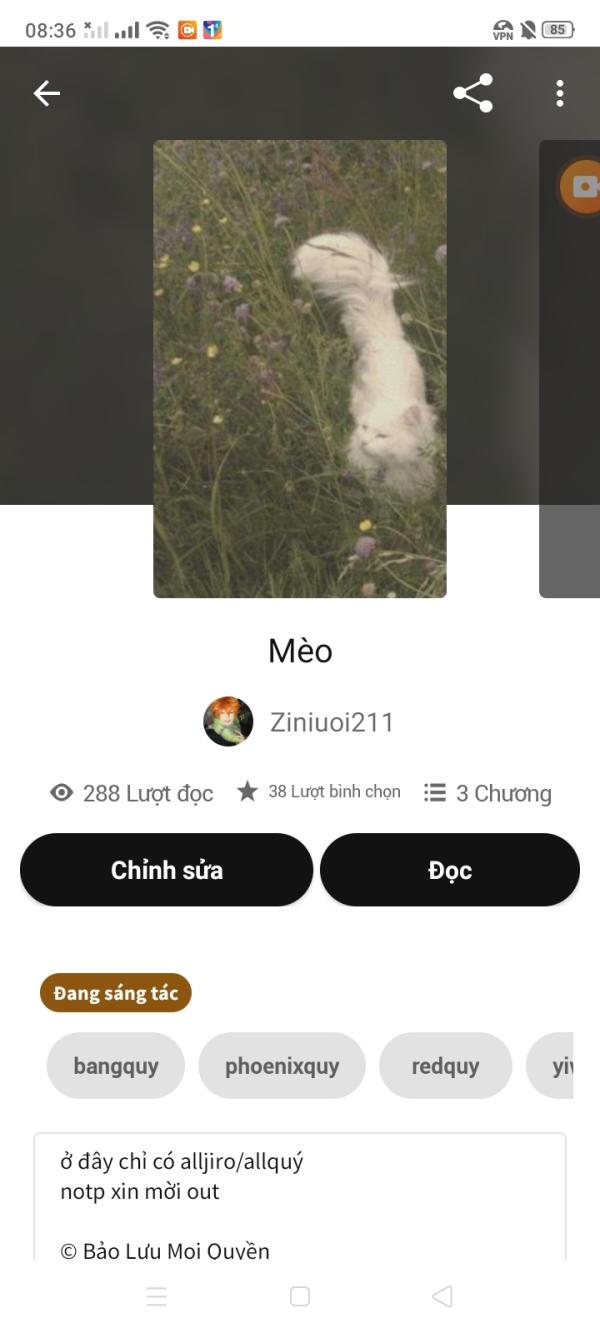Image resolution: width=600 pixels, height=1333 pixels.
Task: Tap the Đọc button to read
Action: click(x=450, y=870)
